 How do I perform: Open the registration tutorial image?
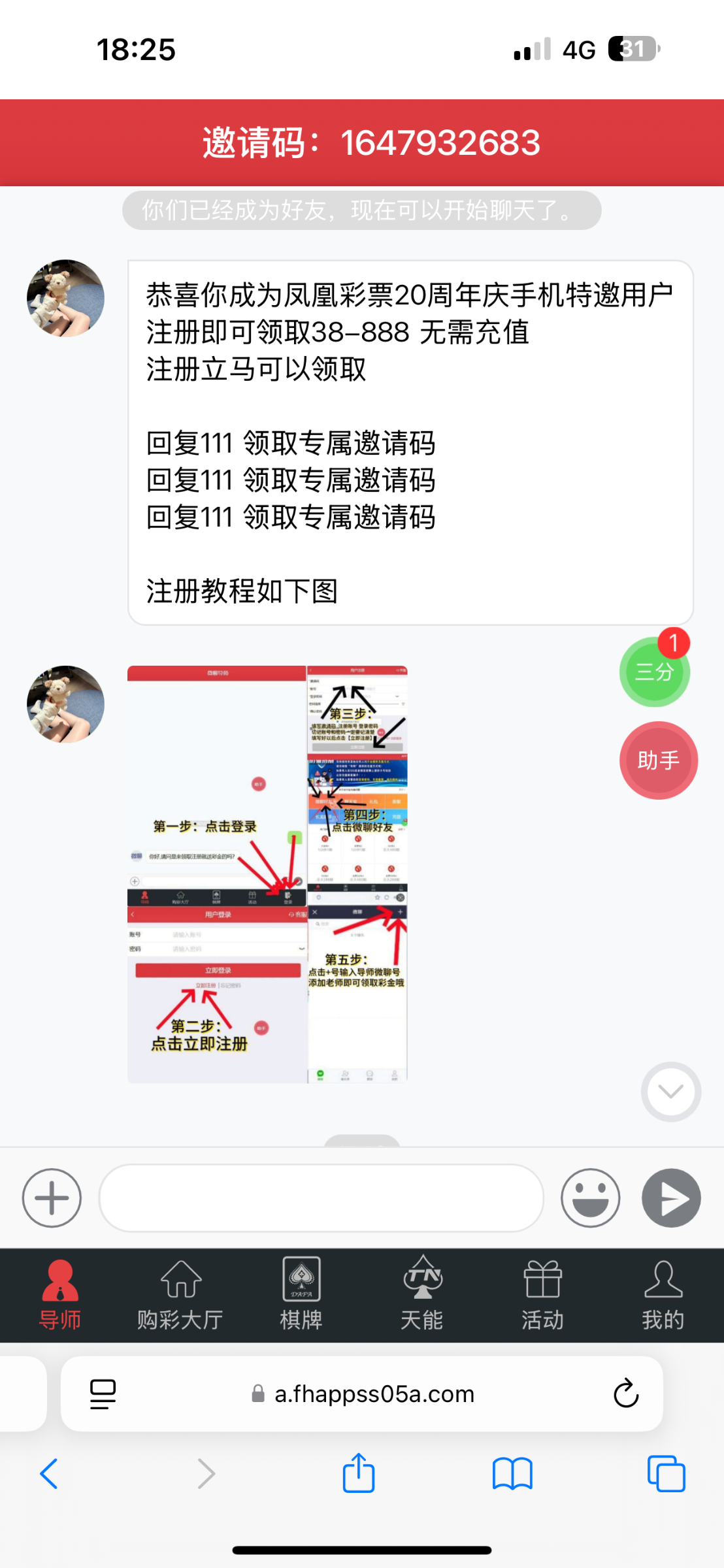[267, 874]
